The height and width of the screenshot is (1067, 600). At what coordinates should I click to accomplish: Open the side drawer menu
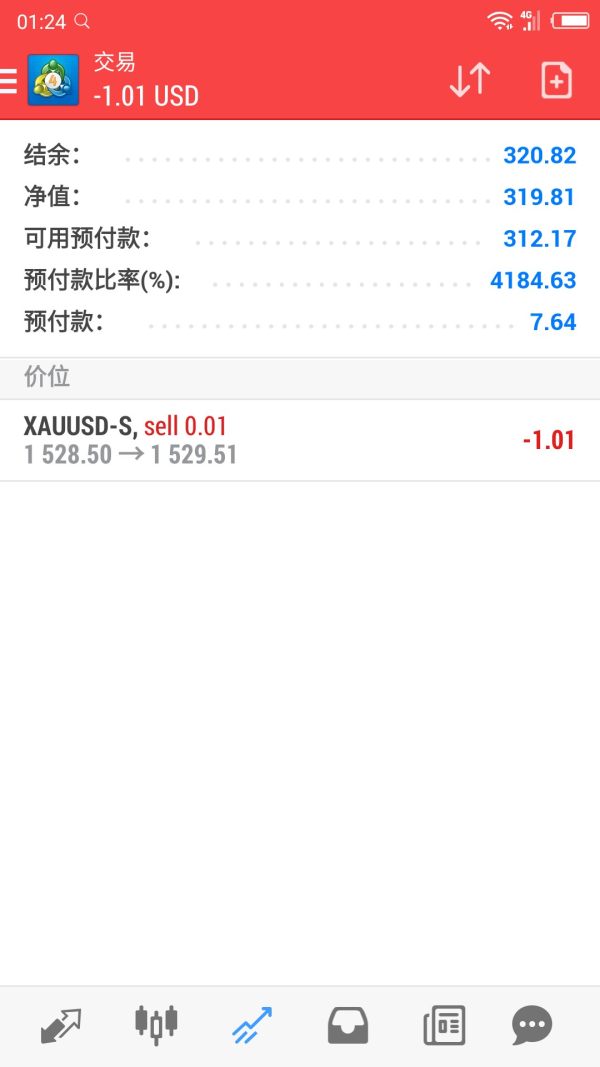[x=10, y=80]
